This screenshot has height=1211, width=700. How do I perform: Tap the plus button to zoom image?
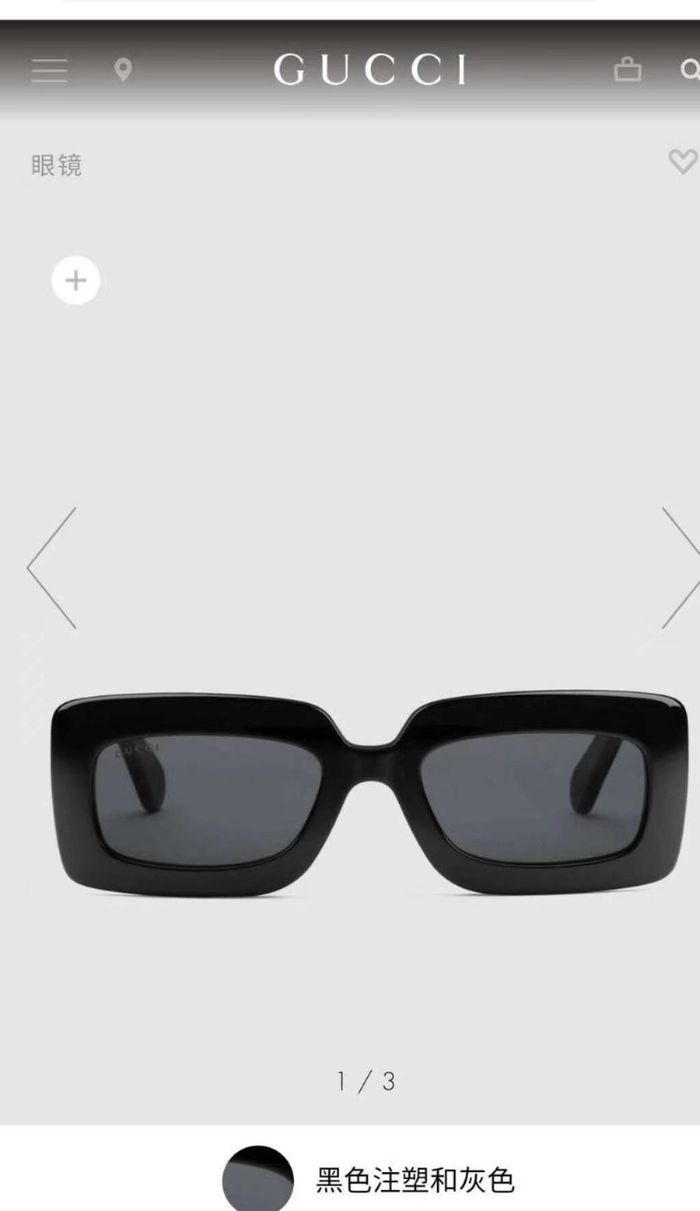[x=76, y=280]
